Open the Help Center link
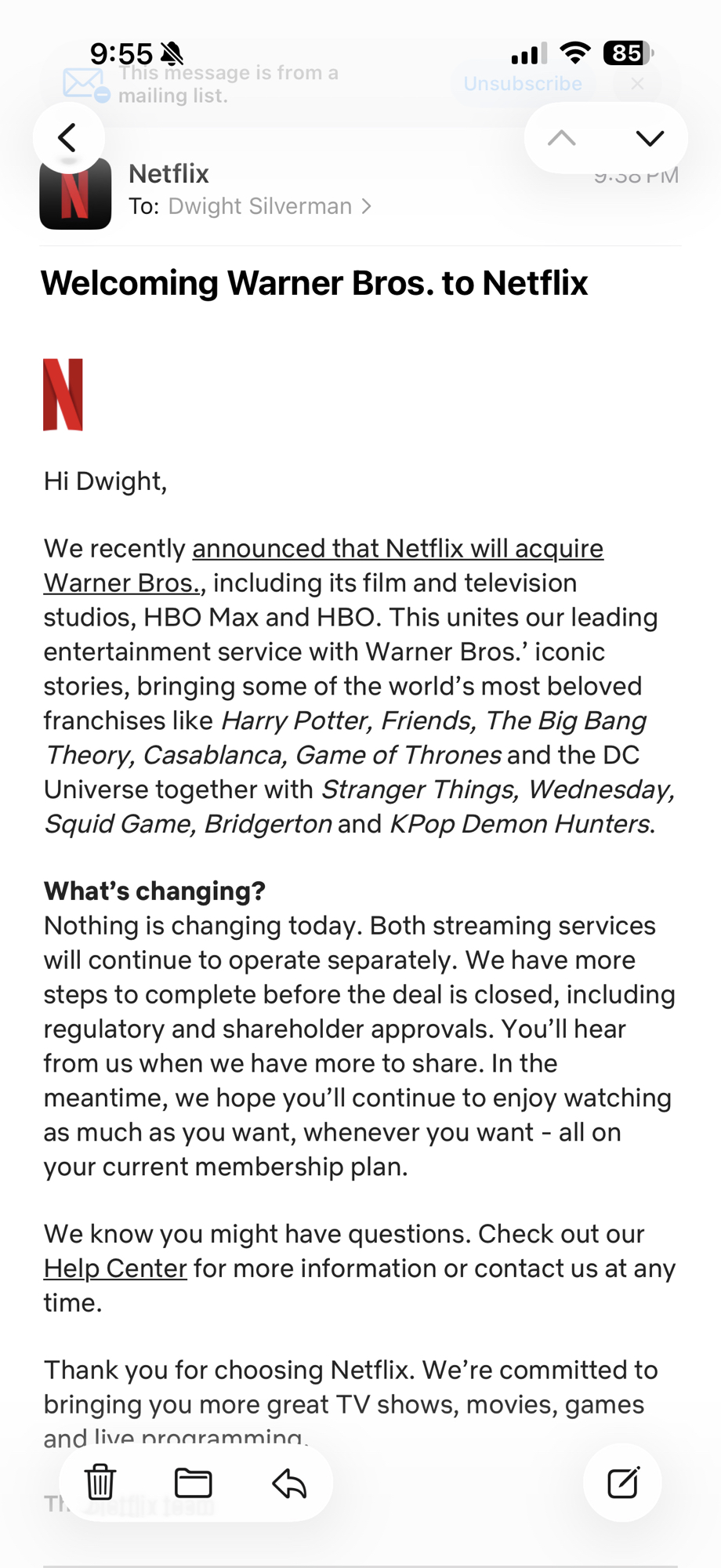The image size is (721, 1568). click(115, 1269)
